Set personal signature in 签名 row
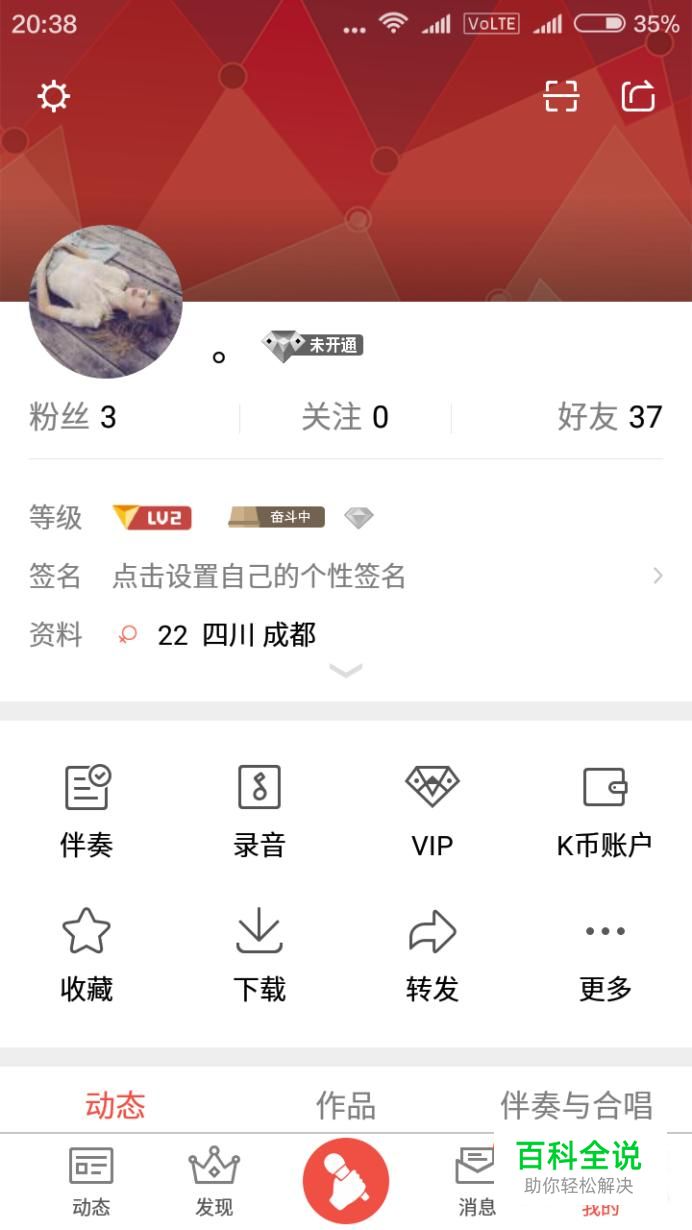The image size is (692, 1230). (346, 575)
